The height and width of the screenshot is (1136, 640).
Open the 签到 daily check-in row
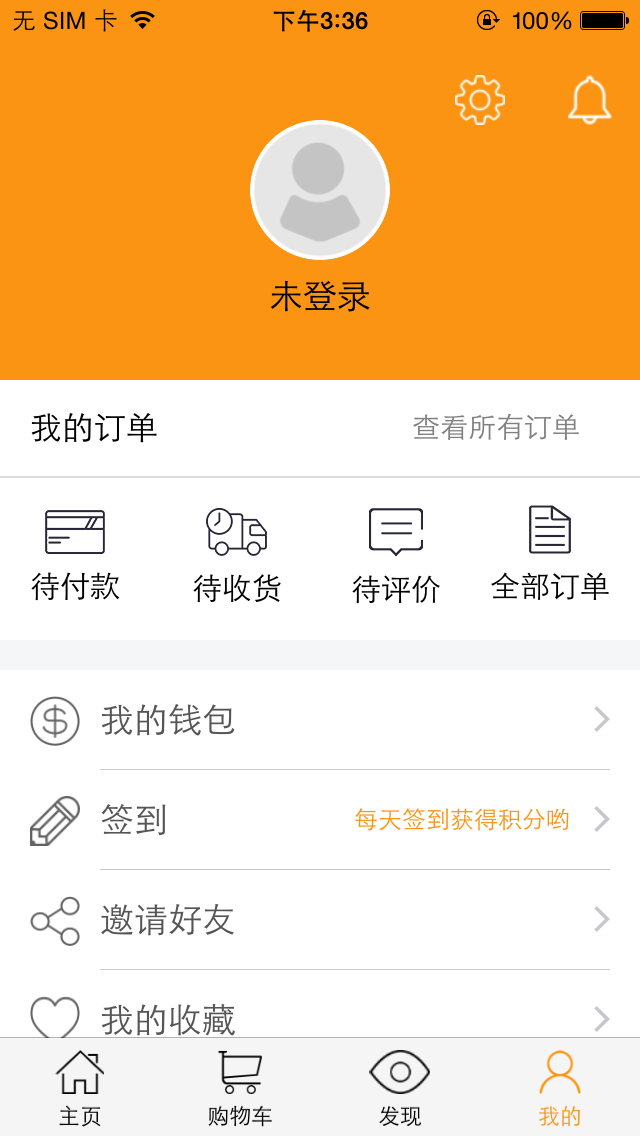[320, 820]
